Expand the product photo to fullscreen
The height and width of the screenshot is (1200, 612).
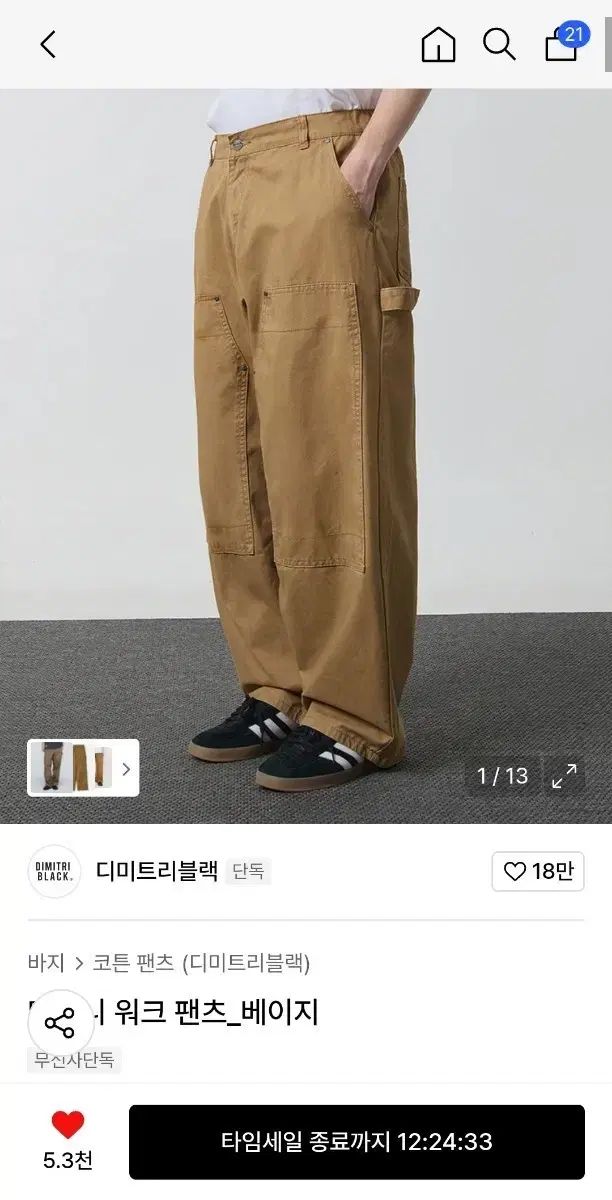(564, 775)
